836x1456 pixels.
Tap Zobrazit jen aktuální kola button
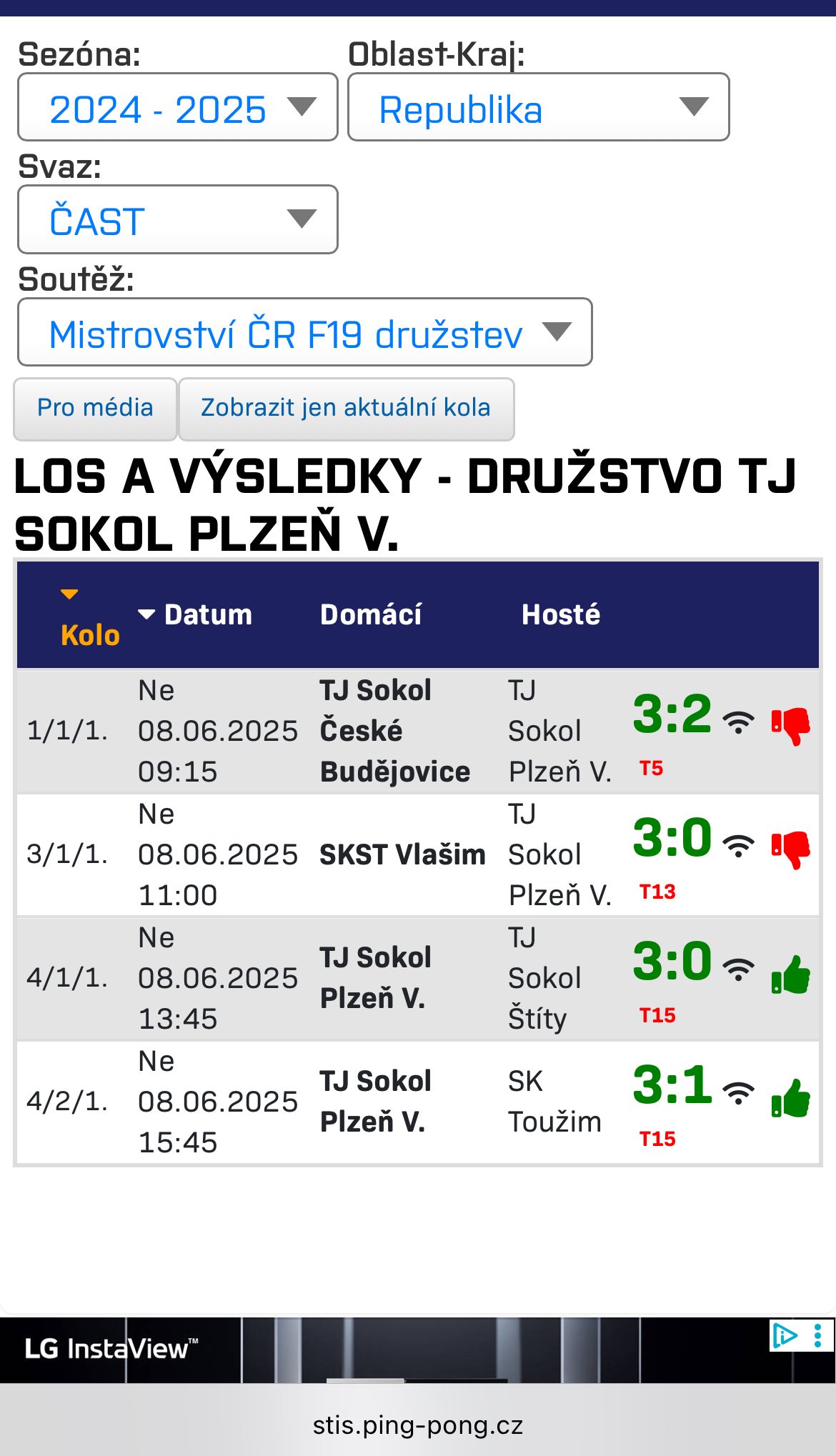pos(346,409)
